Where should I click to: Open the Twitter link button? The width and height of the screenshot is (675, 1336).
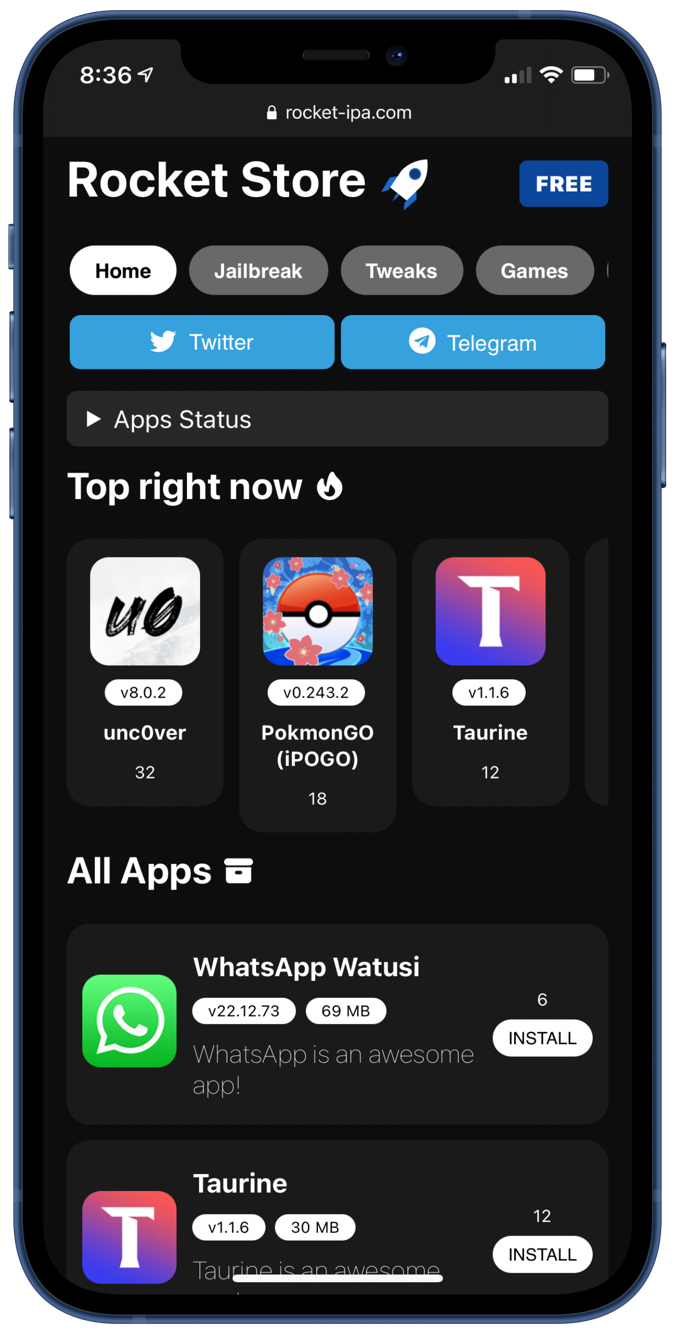pos(202,342)
